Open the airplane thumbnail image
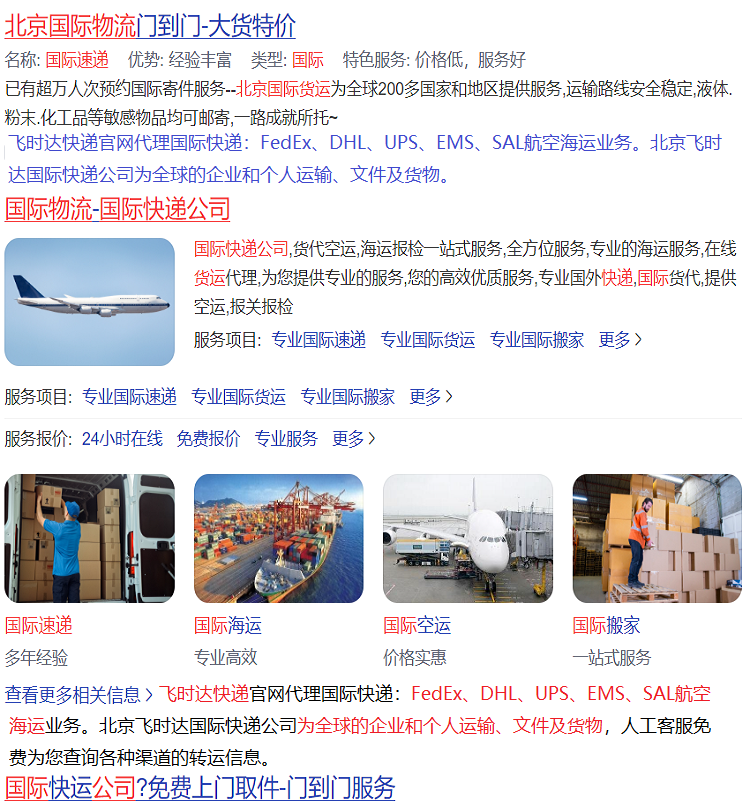The width and height of the screenshot is (750, 812). click(x=89, y=301)
